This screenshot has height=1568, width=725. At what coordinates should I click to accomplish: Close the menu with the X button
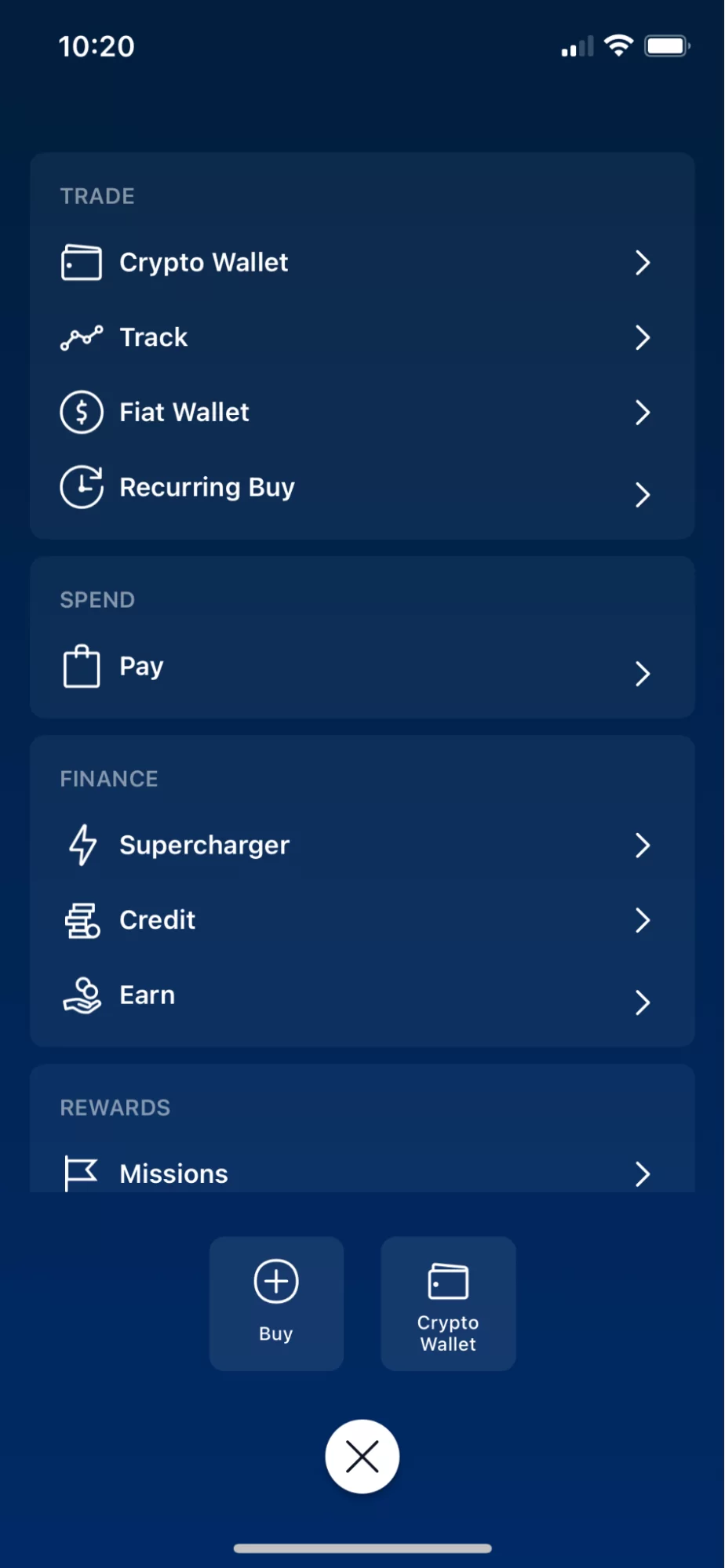coord(362,1455)
